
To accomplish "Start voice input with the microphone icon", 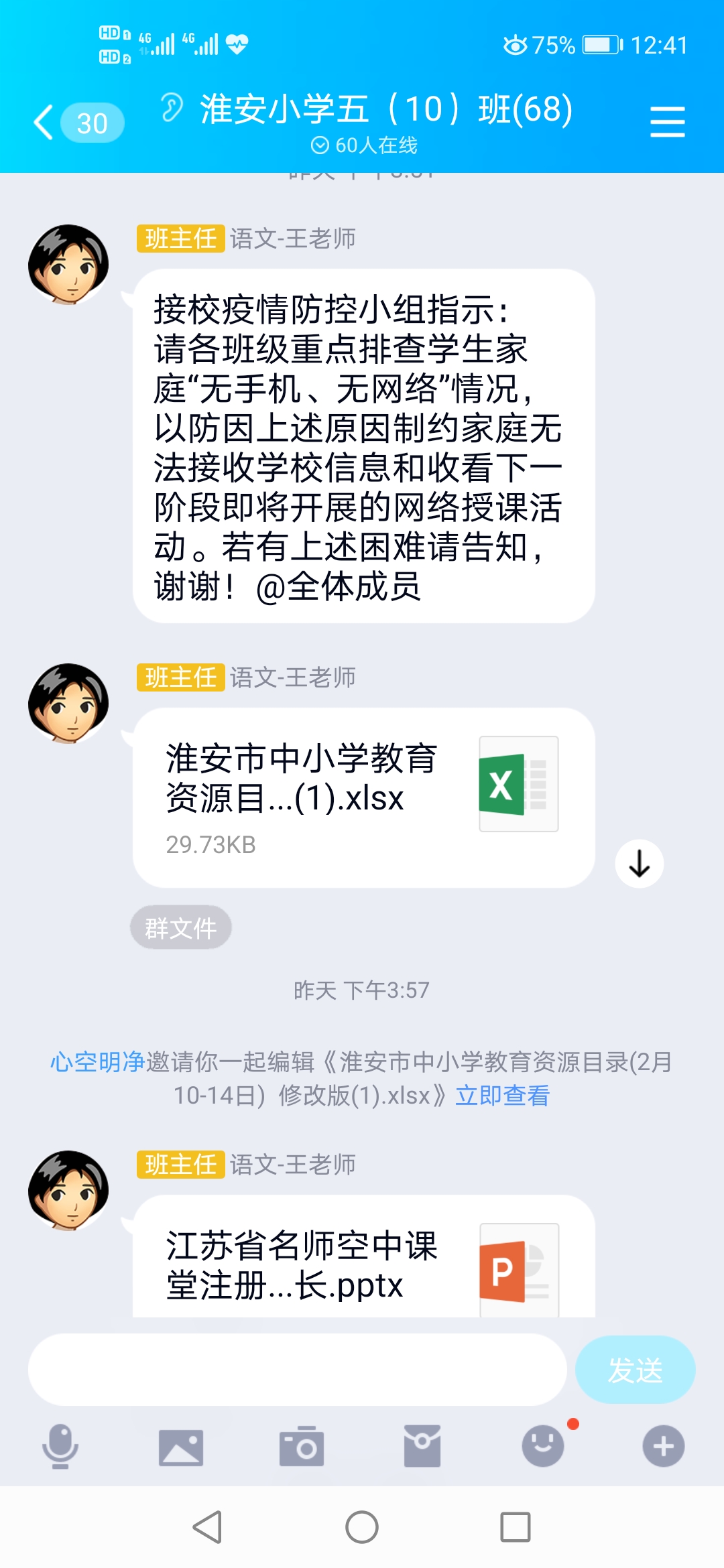I will (60, 1446).
